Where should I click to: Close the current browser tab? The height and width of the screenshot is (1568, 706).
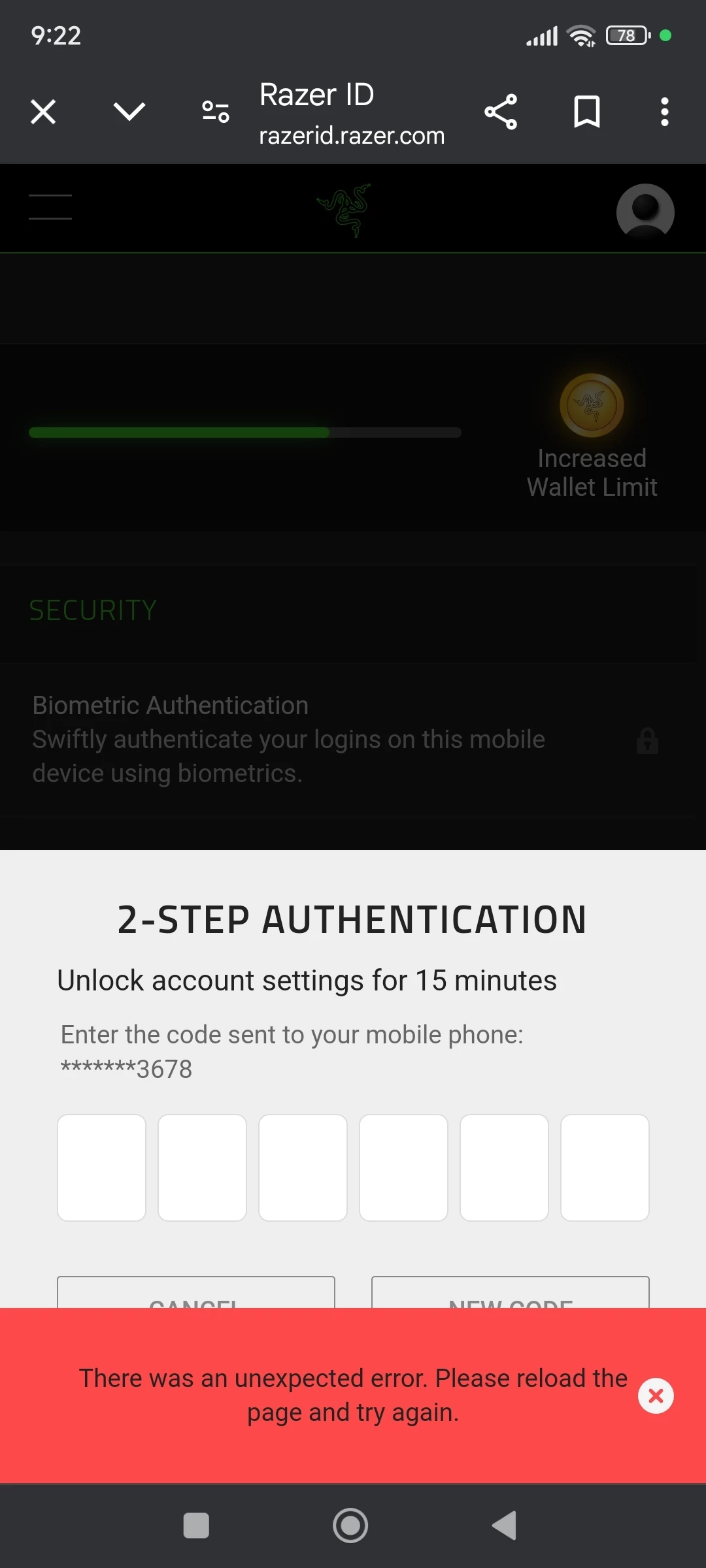[42, 111]
